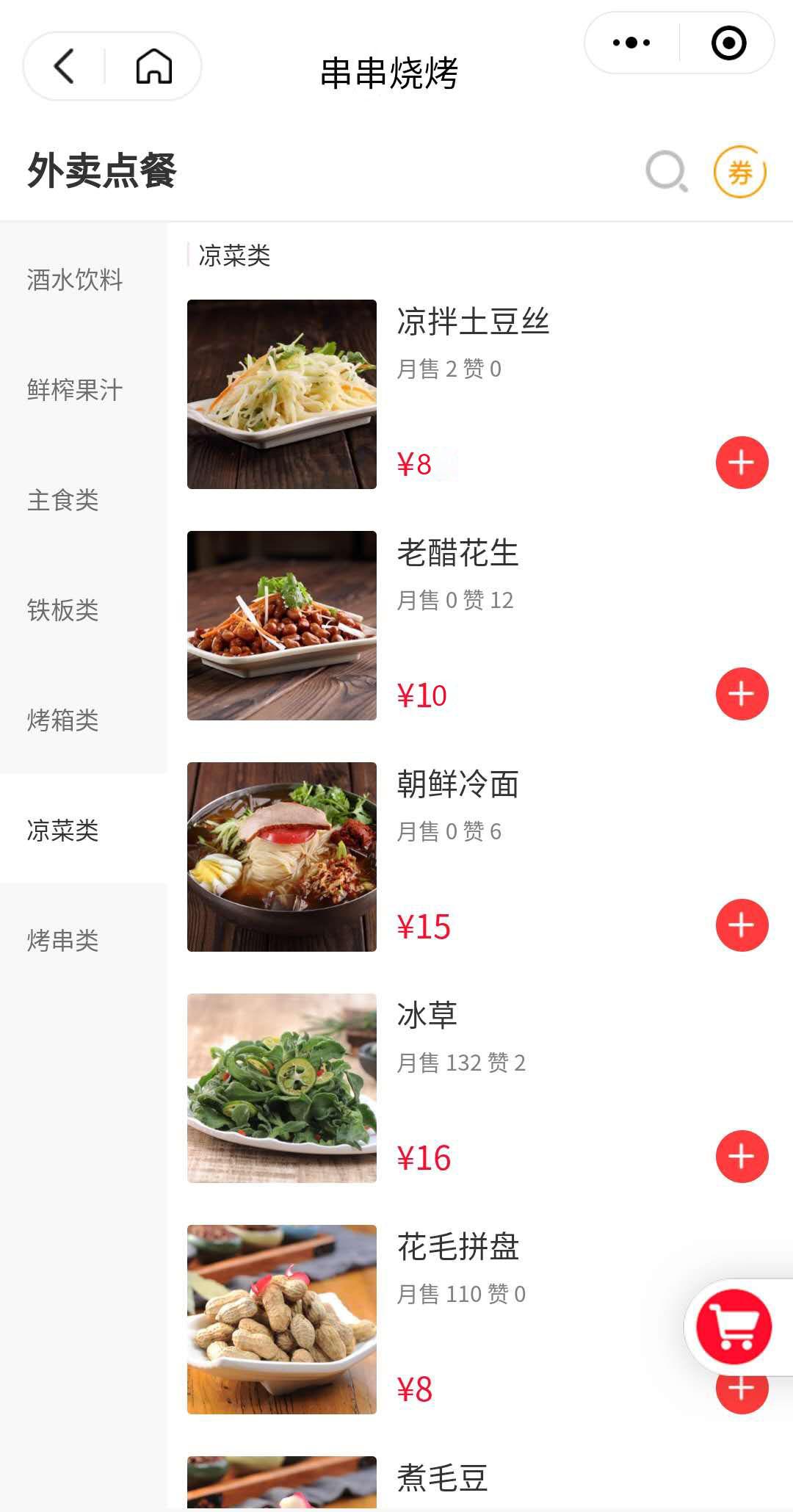This screenshot has width=793, height=1512.
Task: Add 老醋花生 to the cart
Action: (x=742, y=694)
